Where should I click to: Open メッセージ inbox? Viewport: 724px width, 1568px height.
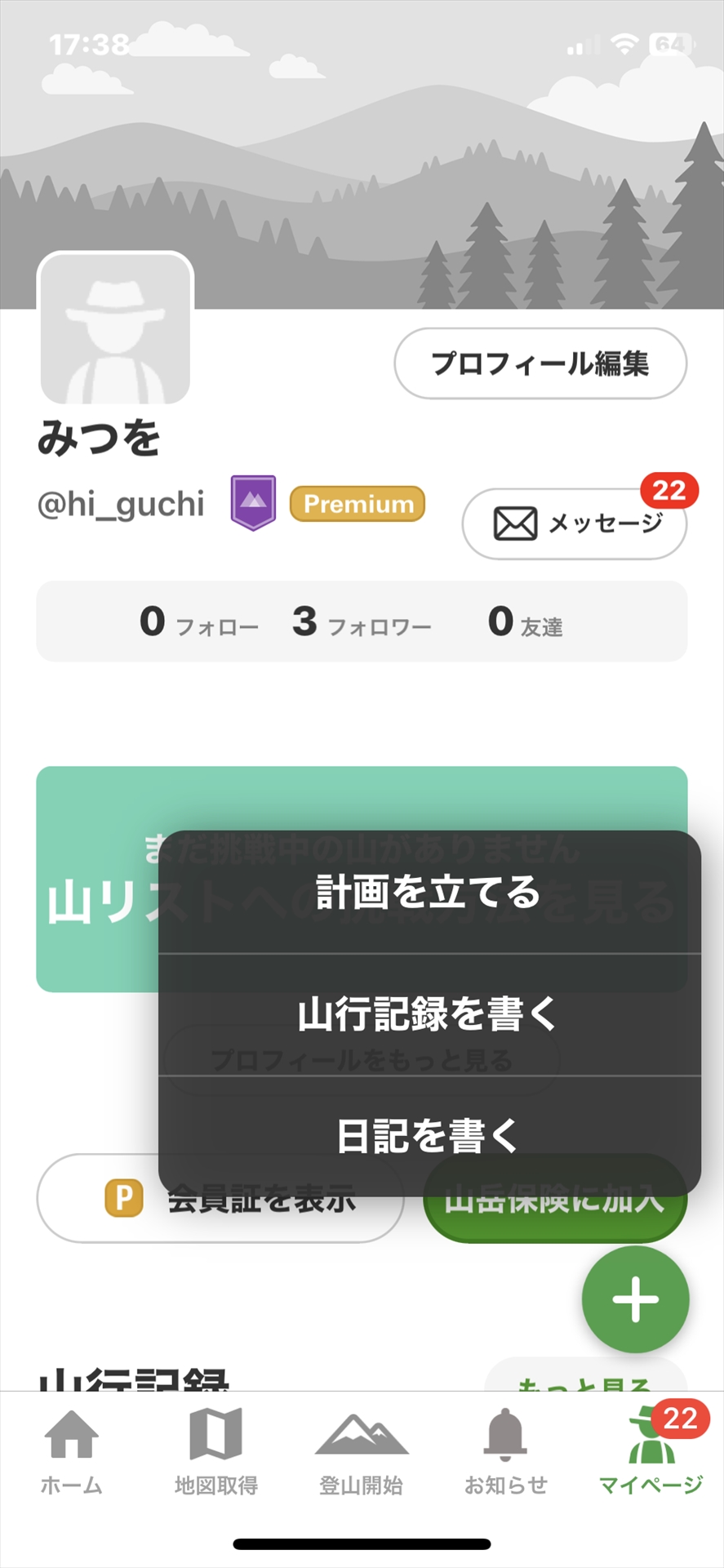[575, 523]
